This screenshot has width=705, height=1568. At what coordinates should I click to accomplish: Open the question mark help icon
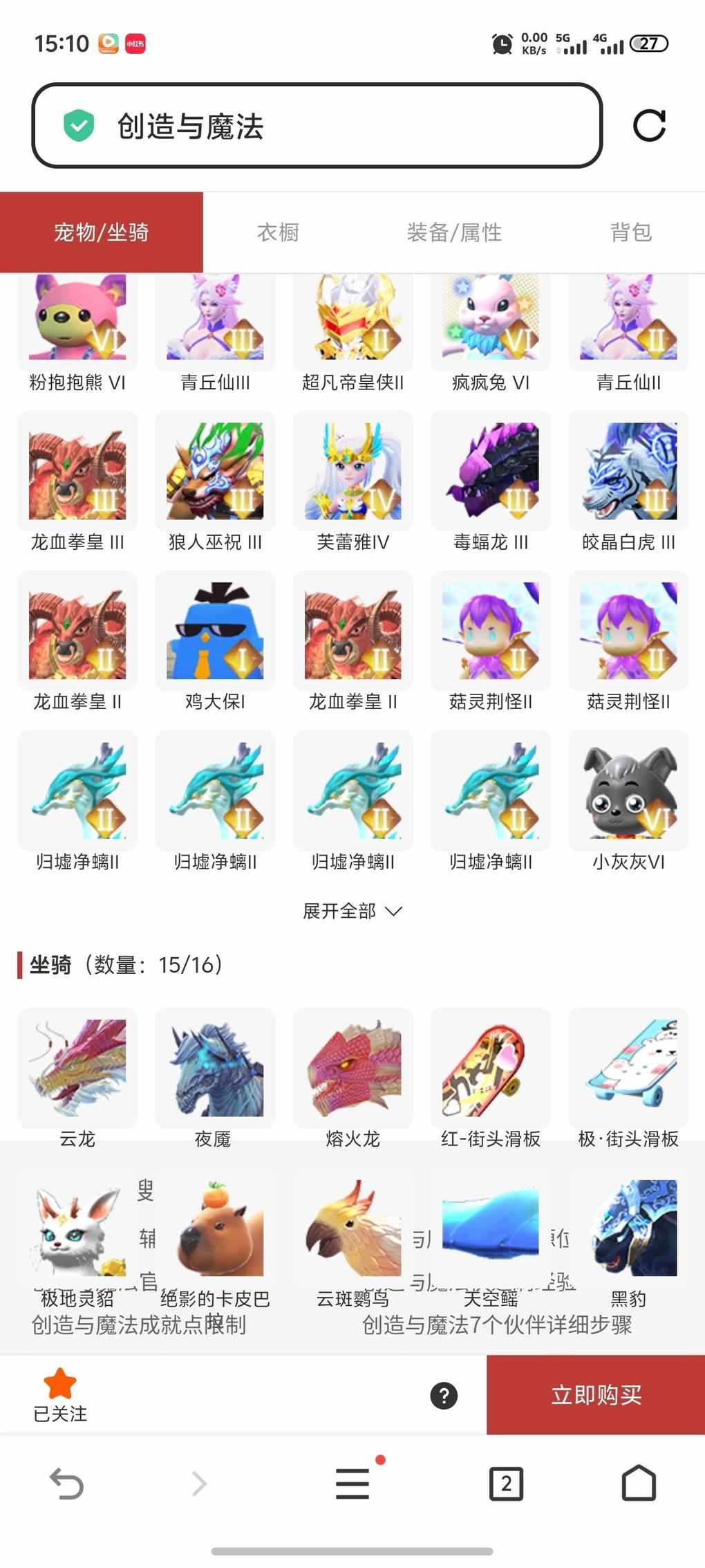(444, 1396)
